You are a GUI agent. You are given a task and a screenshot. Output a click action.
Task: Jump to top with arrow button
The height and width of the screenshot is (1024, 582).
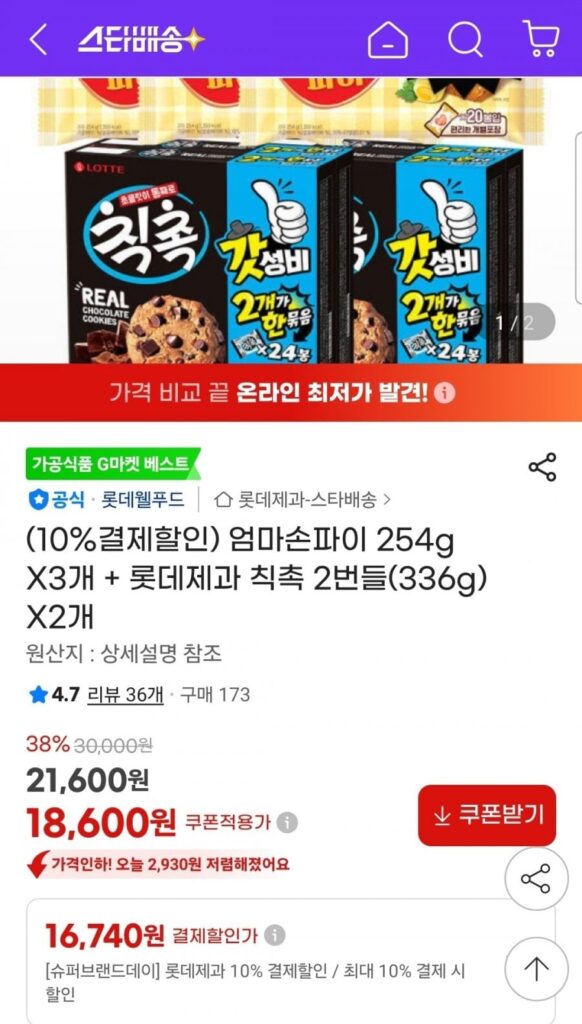(536, 969)
